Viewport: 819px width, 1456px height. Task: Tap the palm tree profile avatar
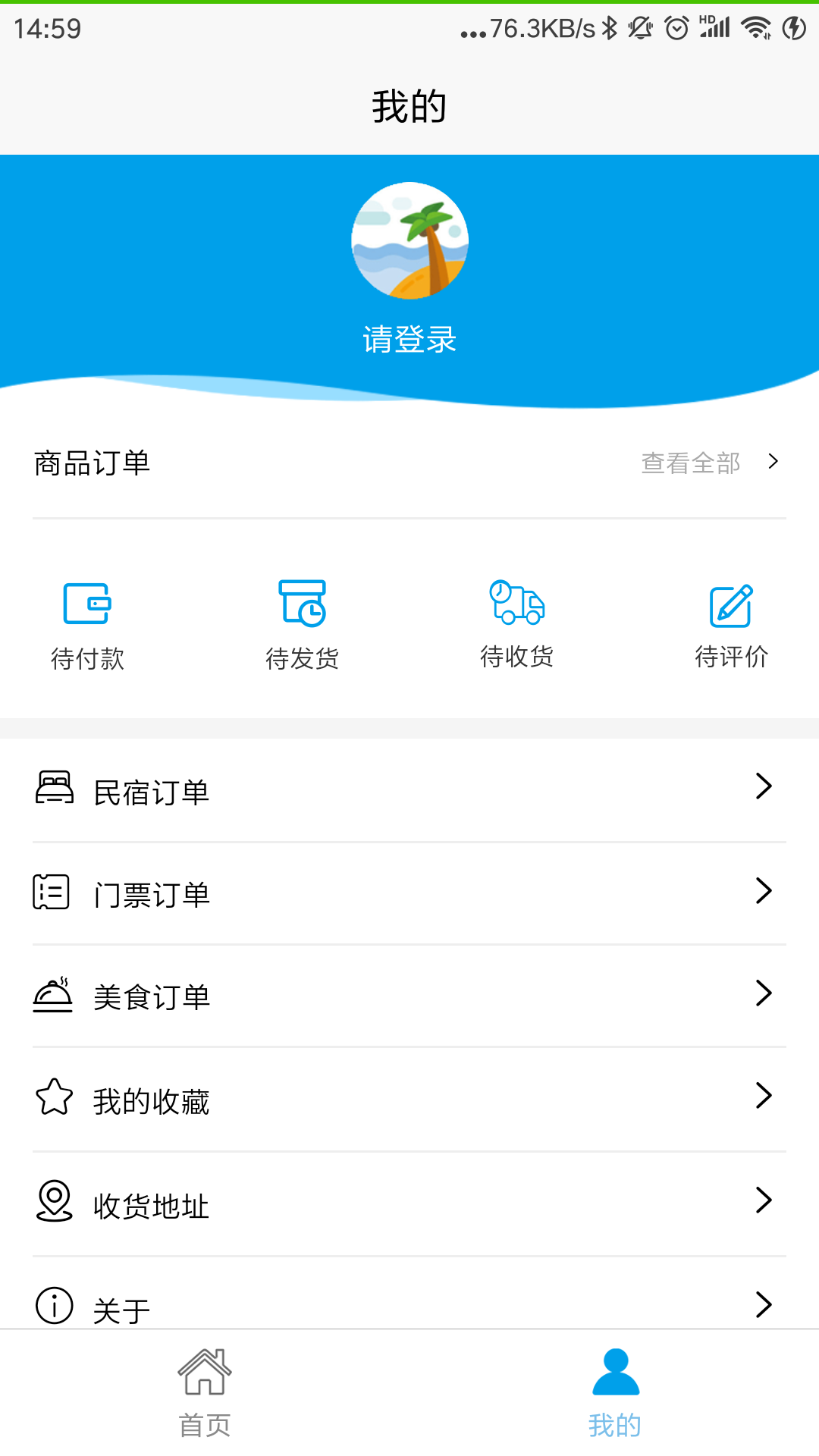[x=409, y=240]
